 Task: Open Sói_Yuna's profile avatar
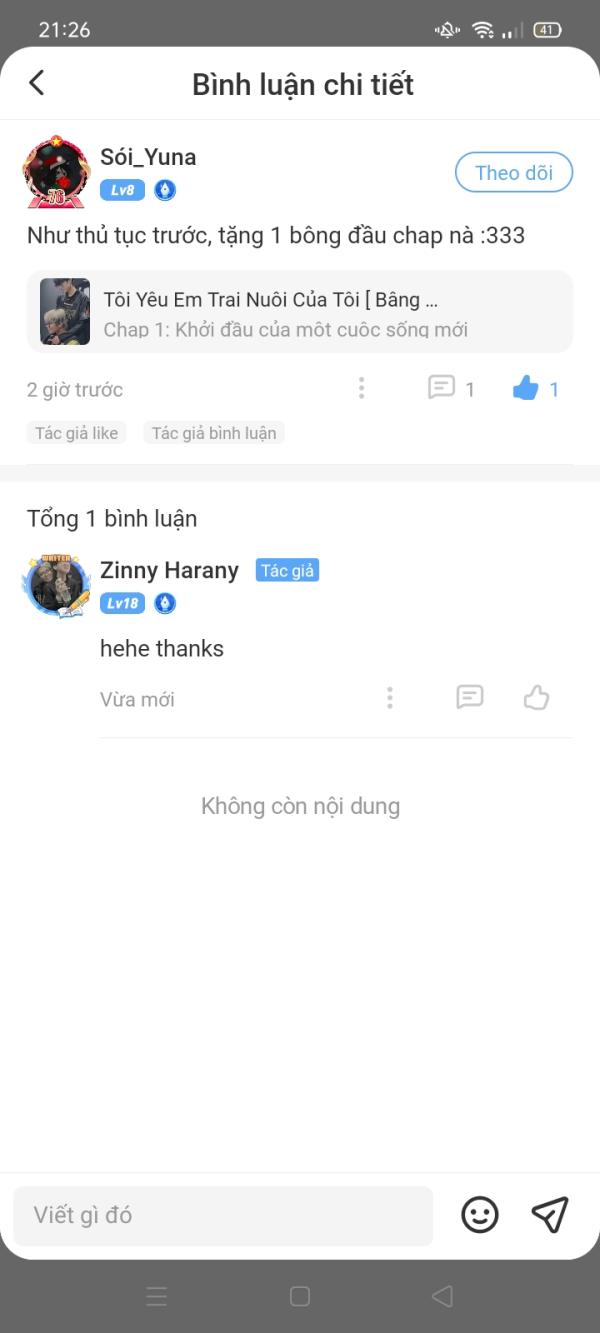point(56,173)
